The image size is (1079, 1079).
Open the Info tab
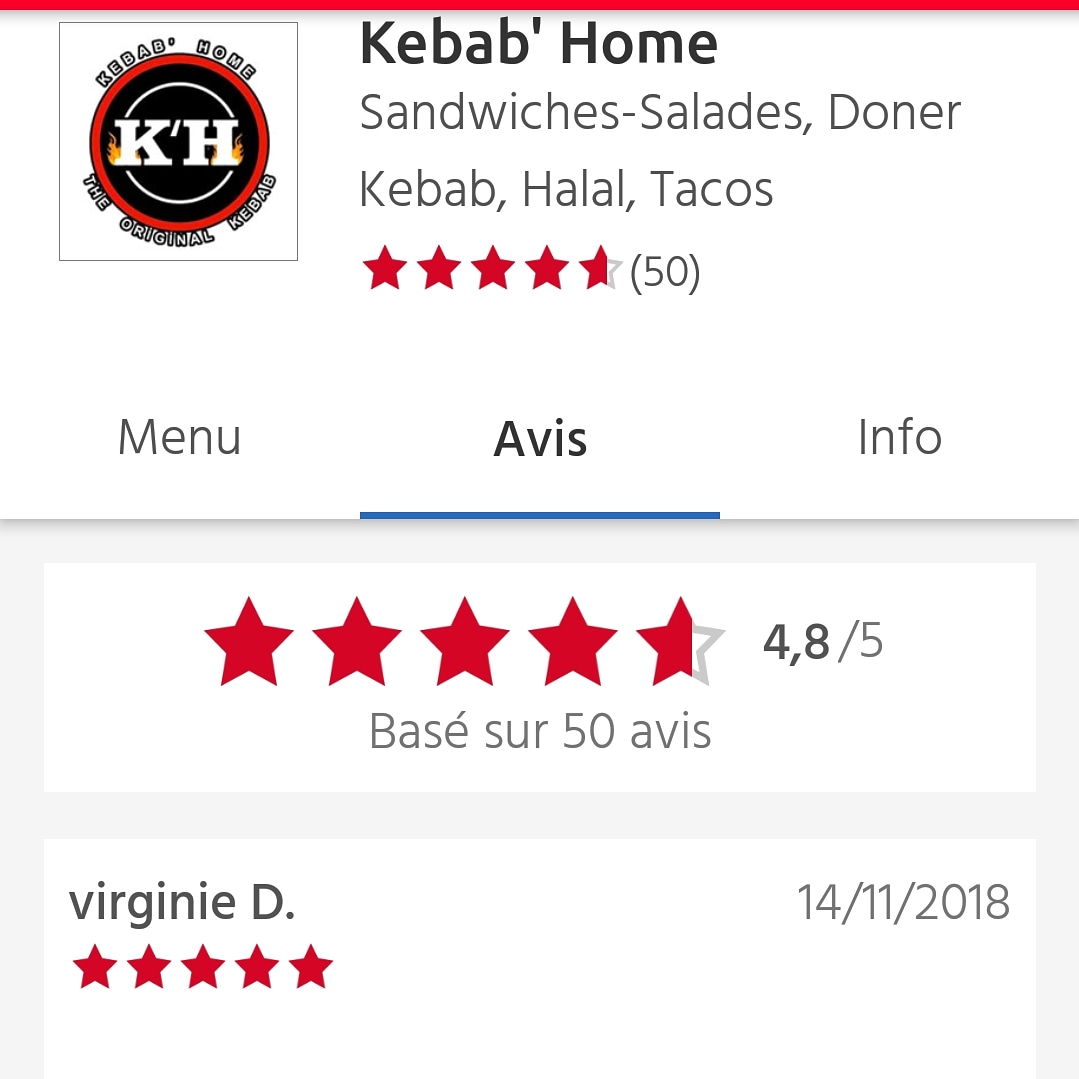pos(899,438)
